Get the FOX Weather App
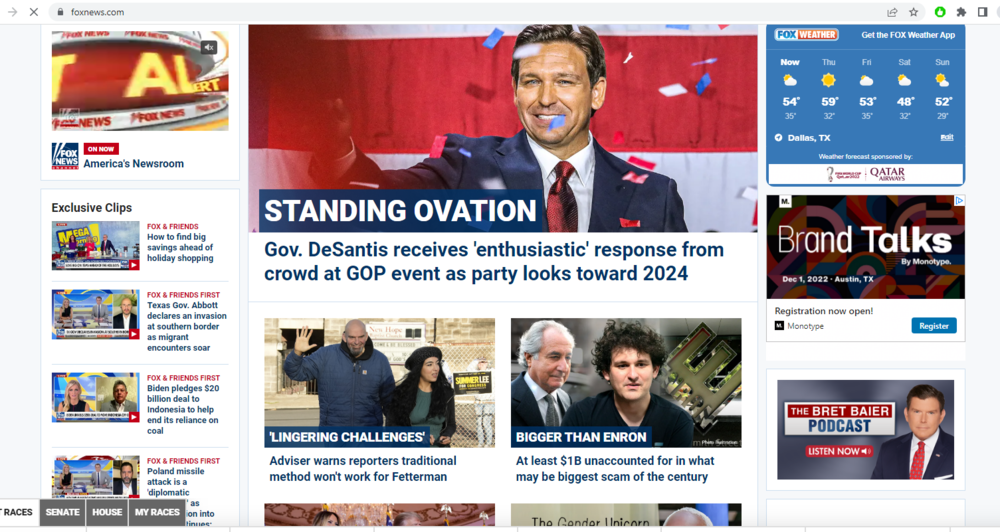The height and width of the screenshot is (532, 1000). (x=908, y=35)
